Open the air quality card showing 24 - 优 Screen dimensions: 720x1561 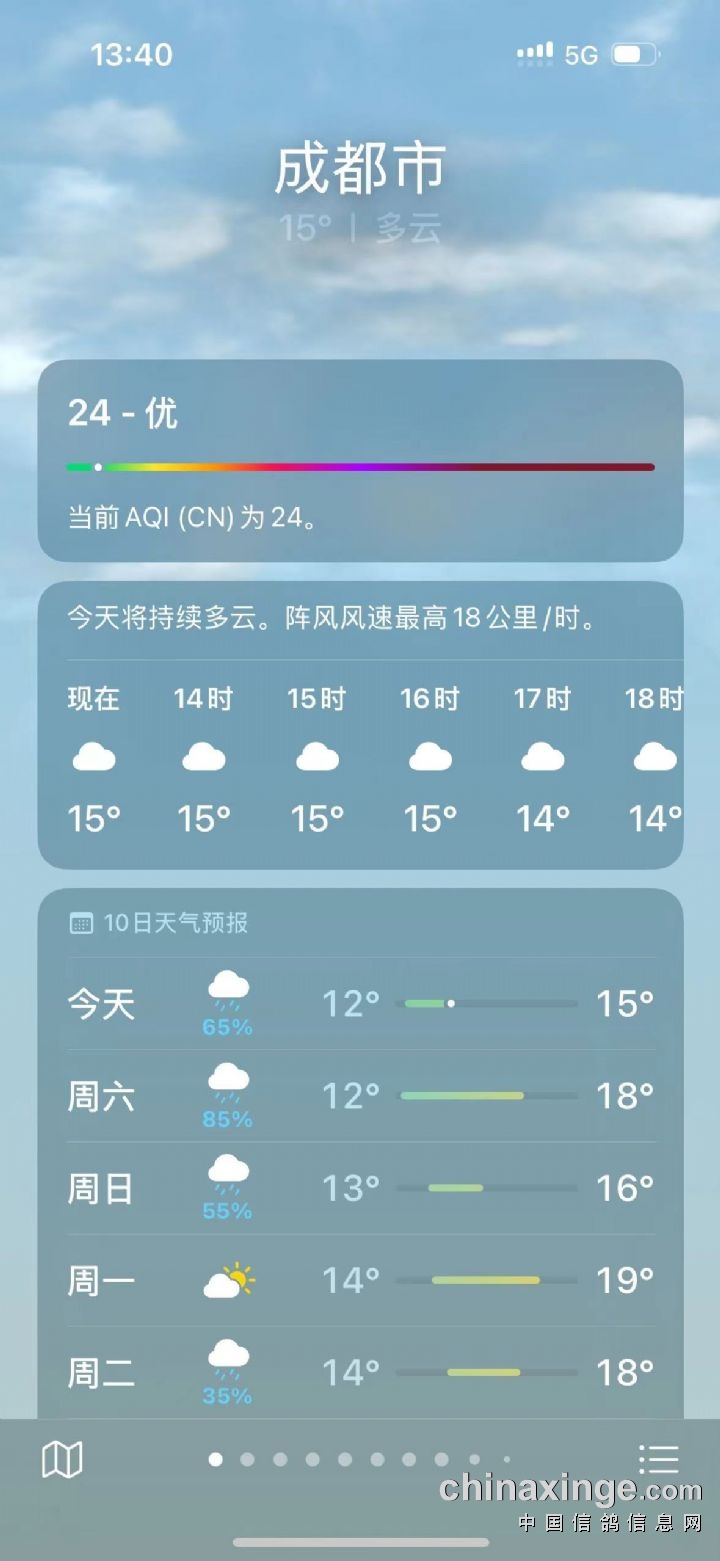click(x=360, y=460)
